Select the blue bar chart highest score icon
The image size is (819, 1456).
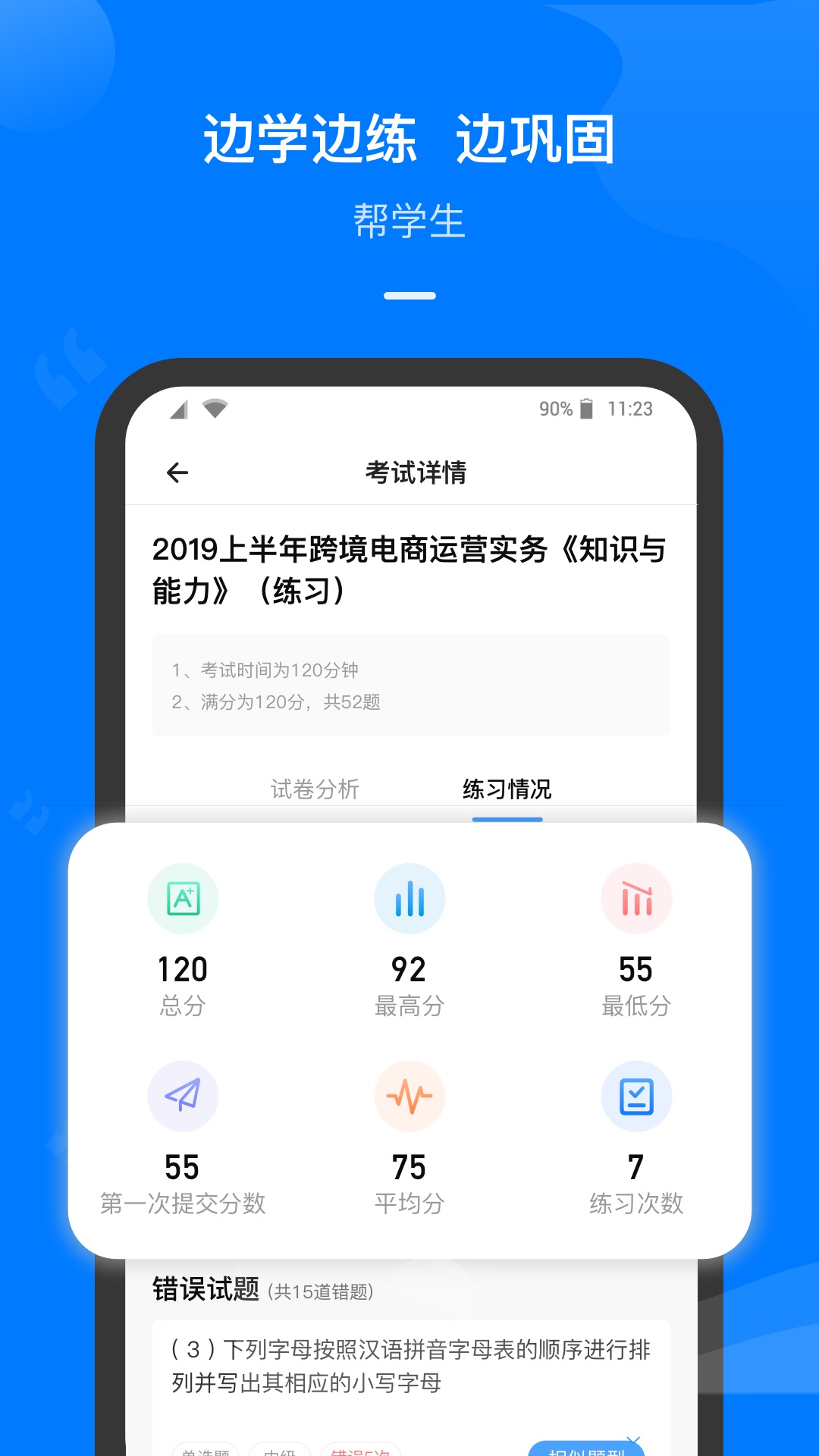pos(409,897)
